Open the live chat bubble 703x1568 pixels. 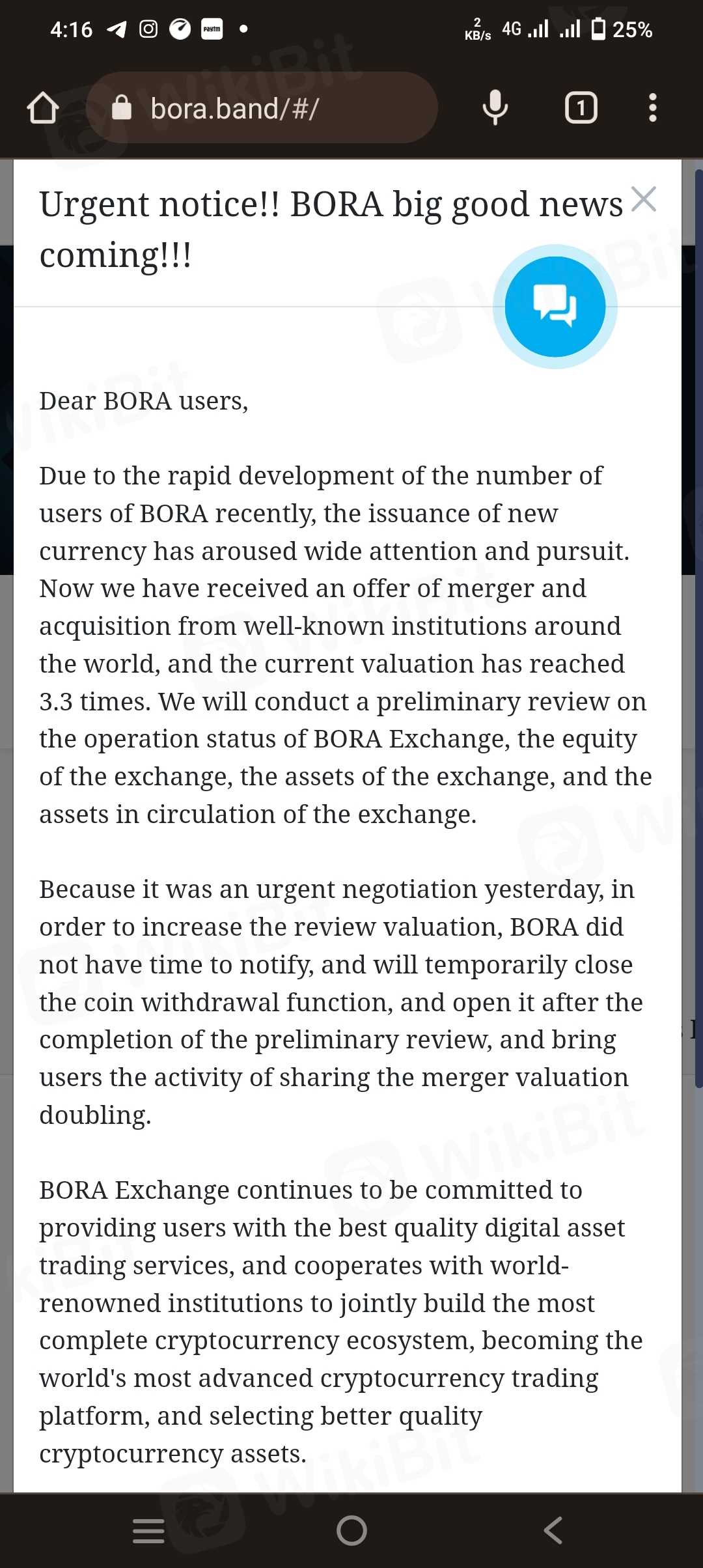[555, 307]
